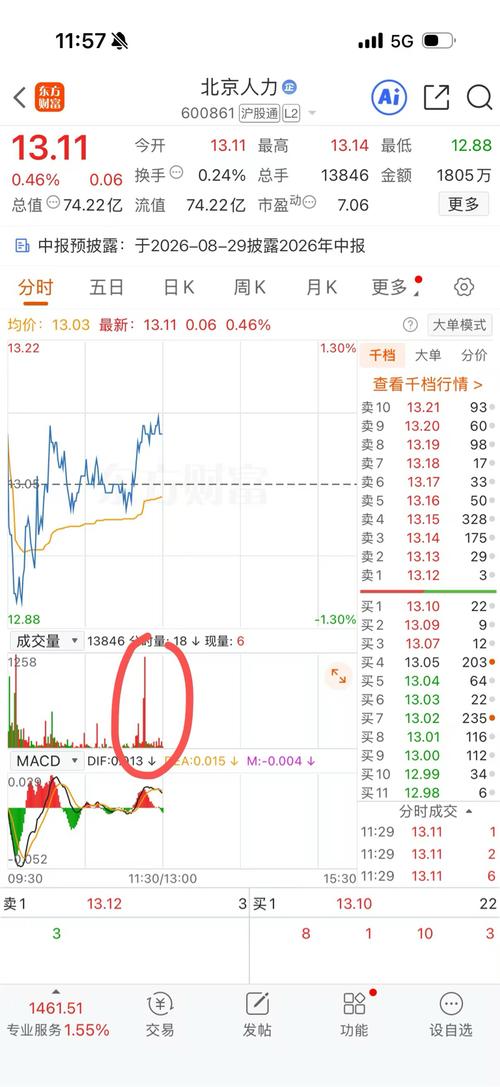
Task: Tap the 更多 button beside 金额
Action: click(463, 205)
